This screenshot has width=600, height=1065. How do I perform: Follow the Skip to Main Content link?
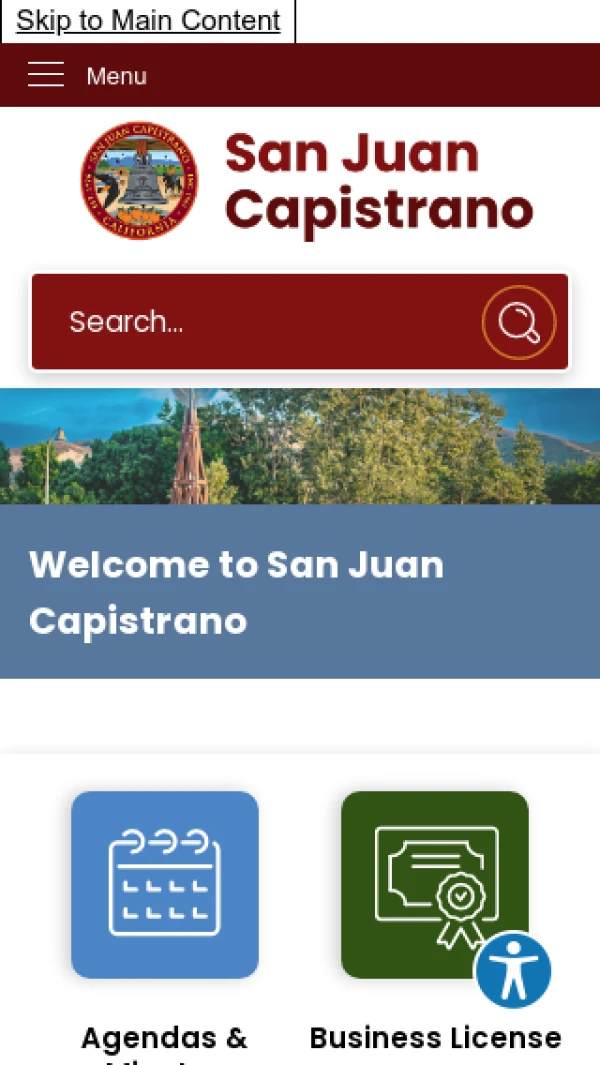point(148,21)
